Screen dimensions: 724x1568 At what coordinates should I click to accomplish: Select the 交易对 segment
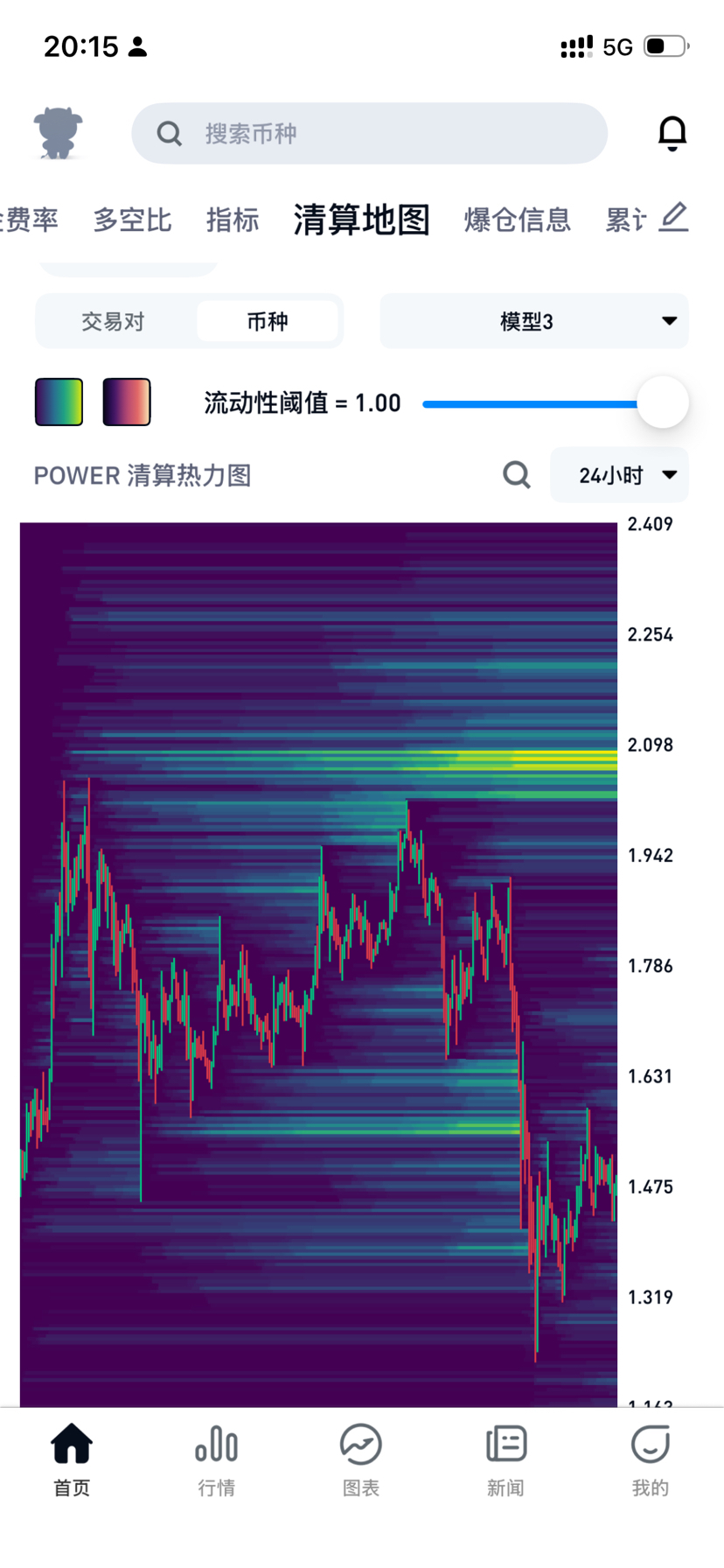(113, 321)
